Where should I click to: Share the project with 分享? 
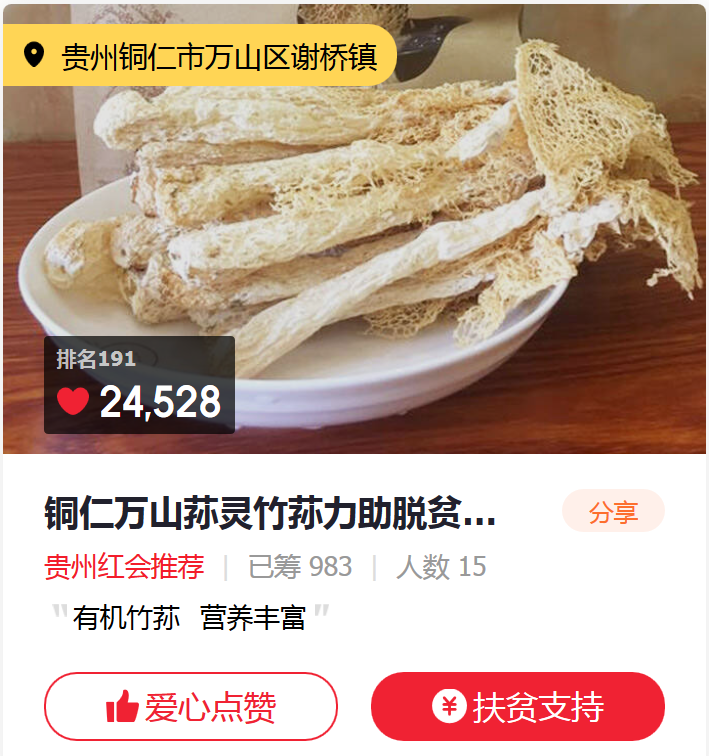coord(613,512)
